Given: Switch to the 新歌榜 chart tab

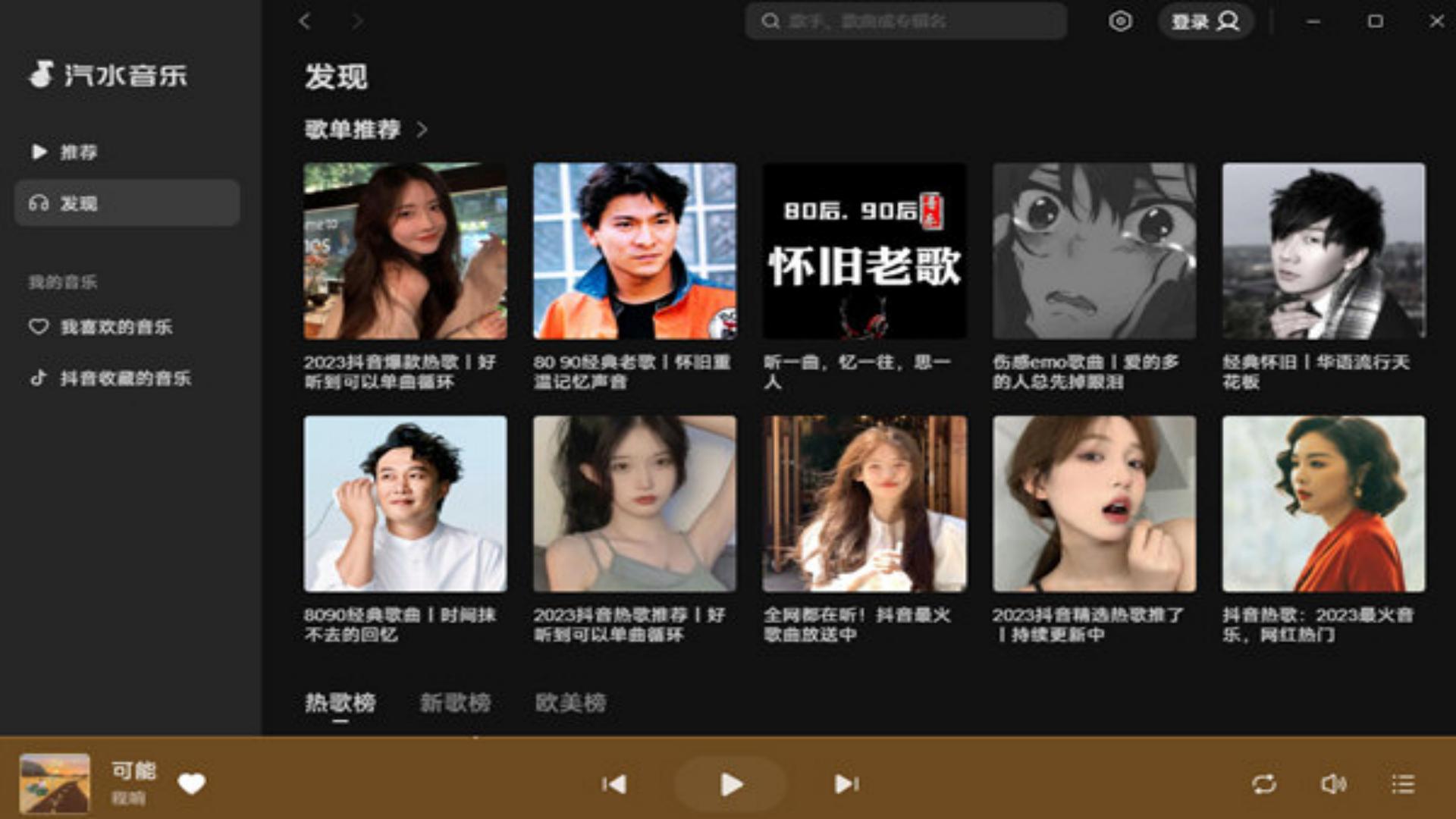Looking at the screenshot, I should tap(455, 703).
